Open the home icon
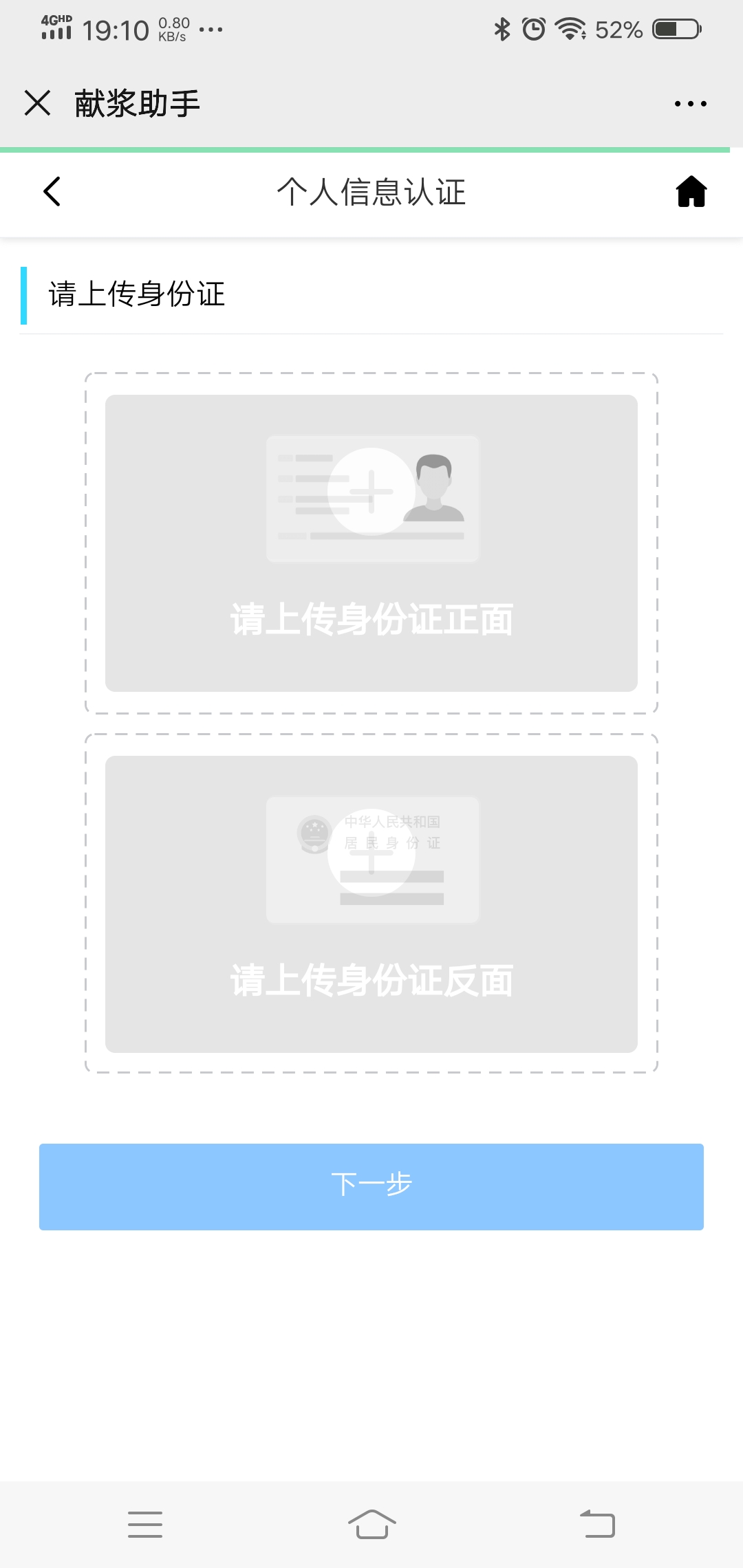This screenshot has width=743, height=1568. 691,191
